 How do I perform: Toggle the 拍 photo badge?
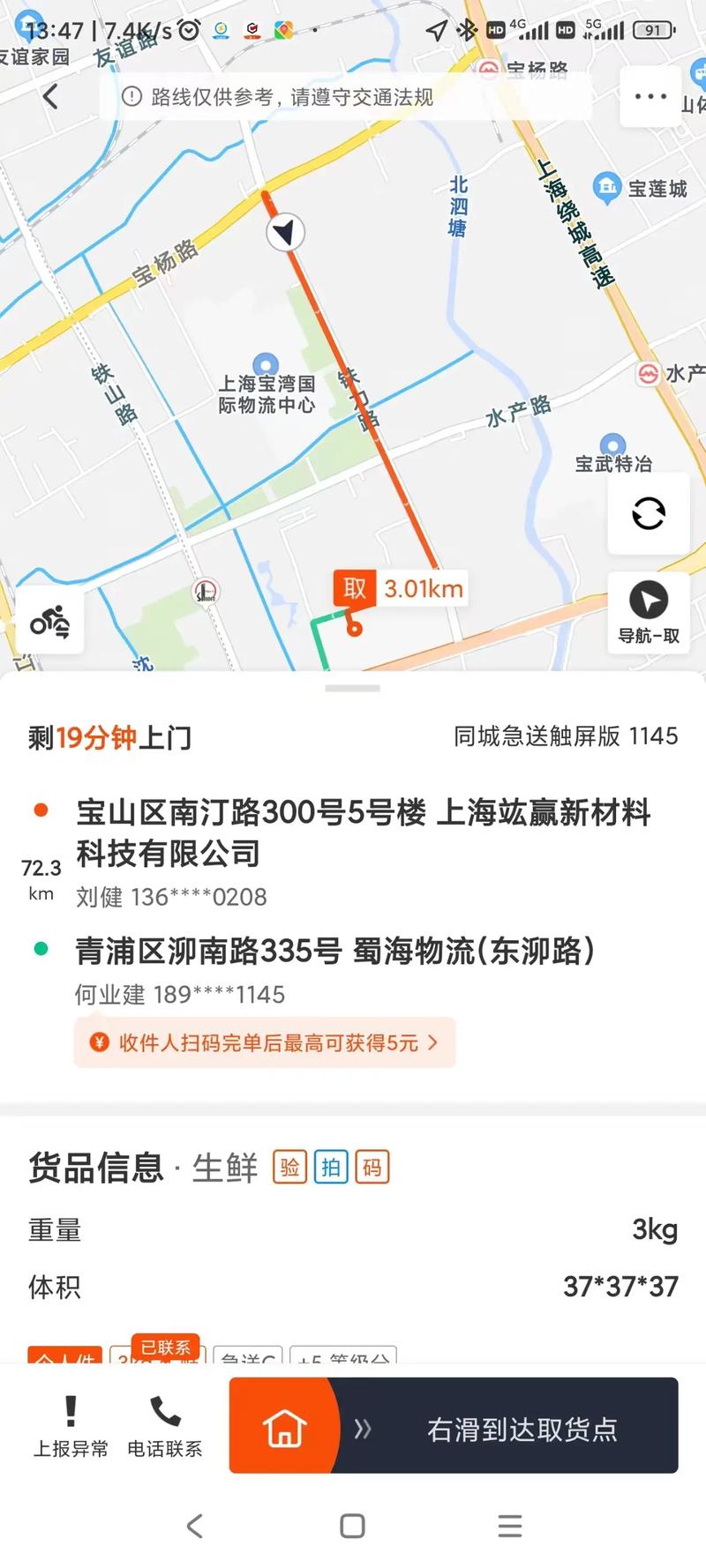(331, 1167)
